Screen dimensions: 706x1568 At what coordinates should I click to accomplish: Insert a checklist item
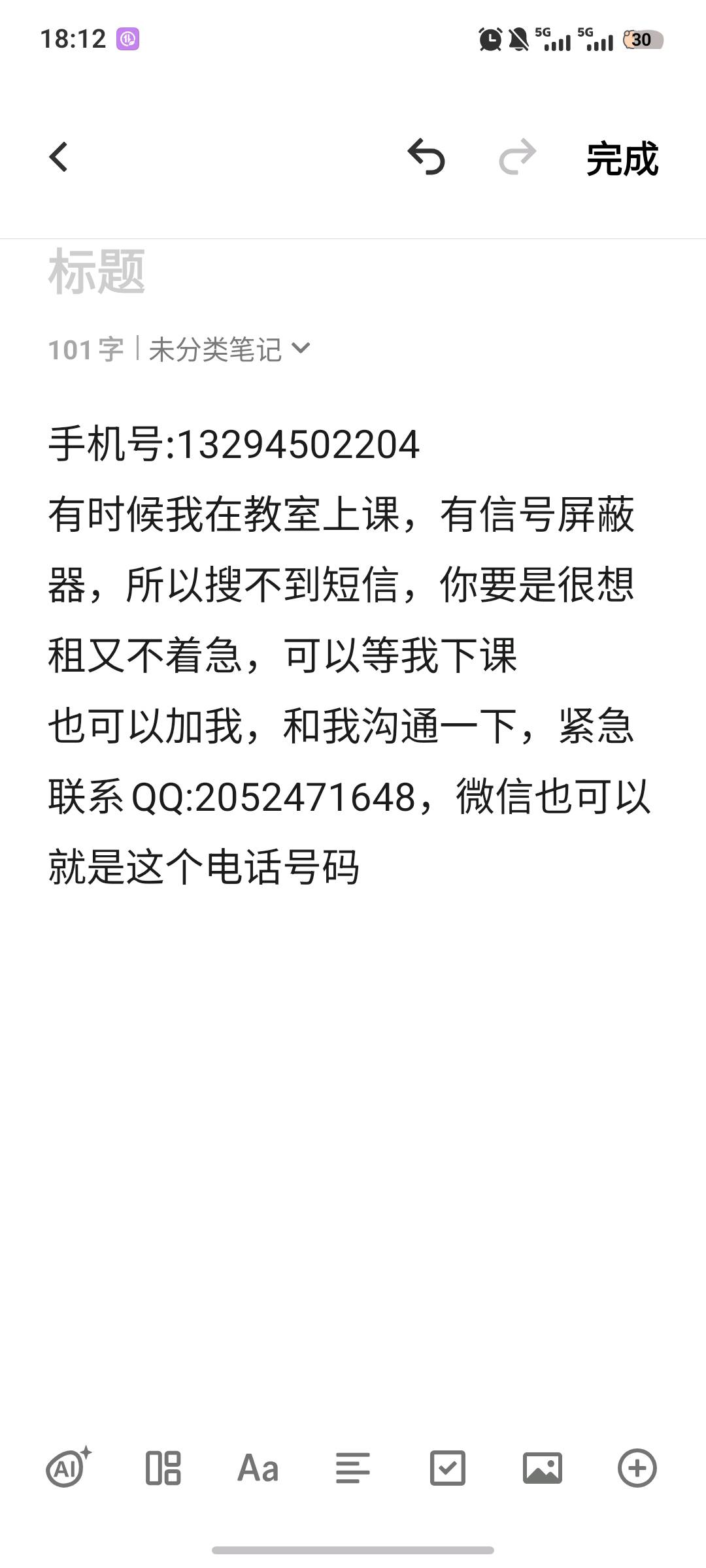[448, 1468]
